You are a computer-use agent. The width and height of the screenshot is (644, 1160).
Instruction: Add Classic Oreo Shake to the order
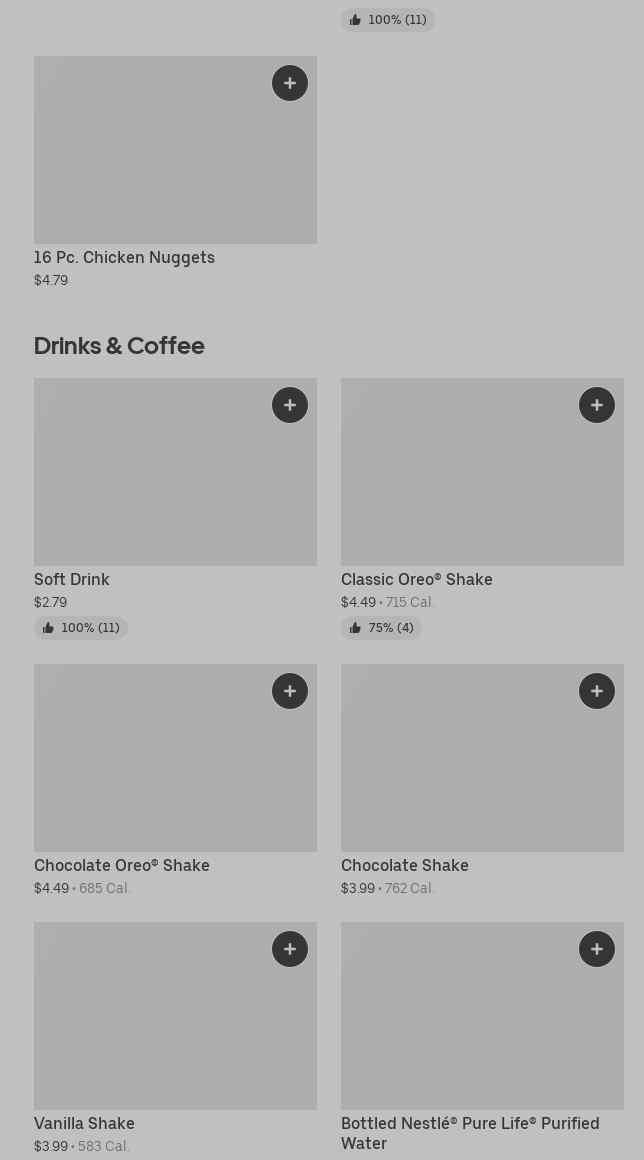click(x=597, y=405)
